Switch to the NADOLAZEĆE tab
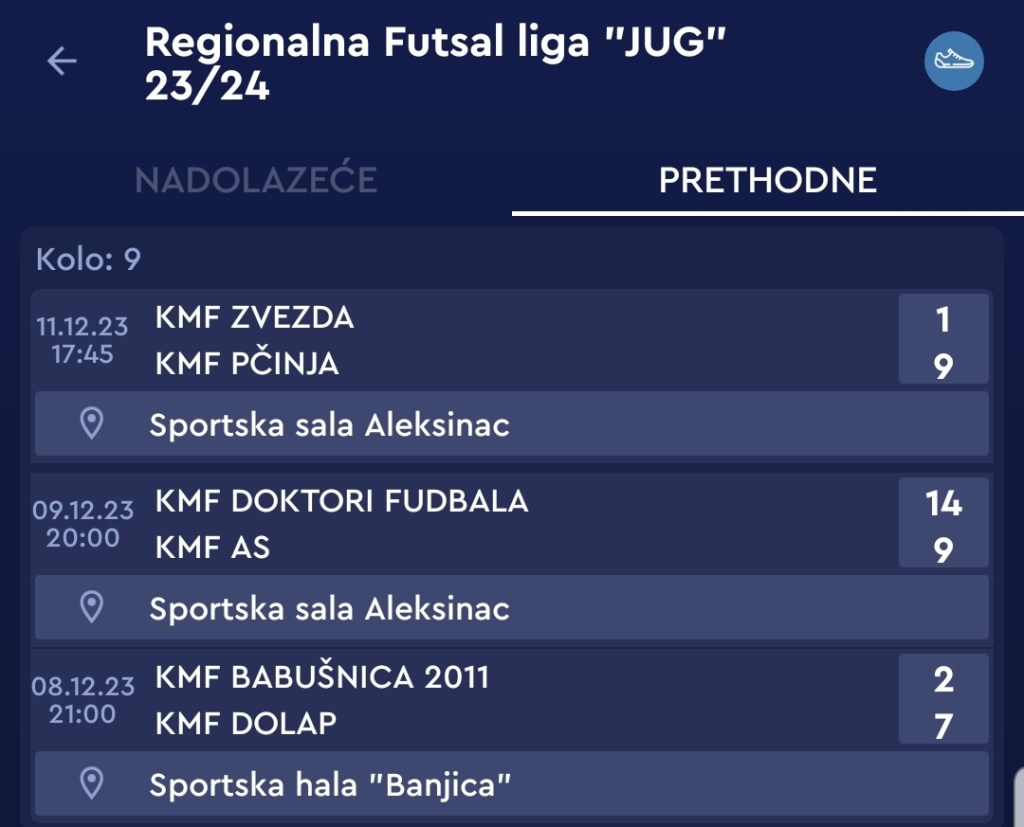Screen dimensions: 1024x827 coord(256,180)
